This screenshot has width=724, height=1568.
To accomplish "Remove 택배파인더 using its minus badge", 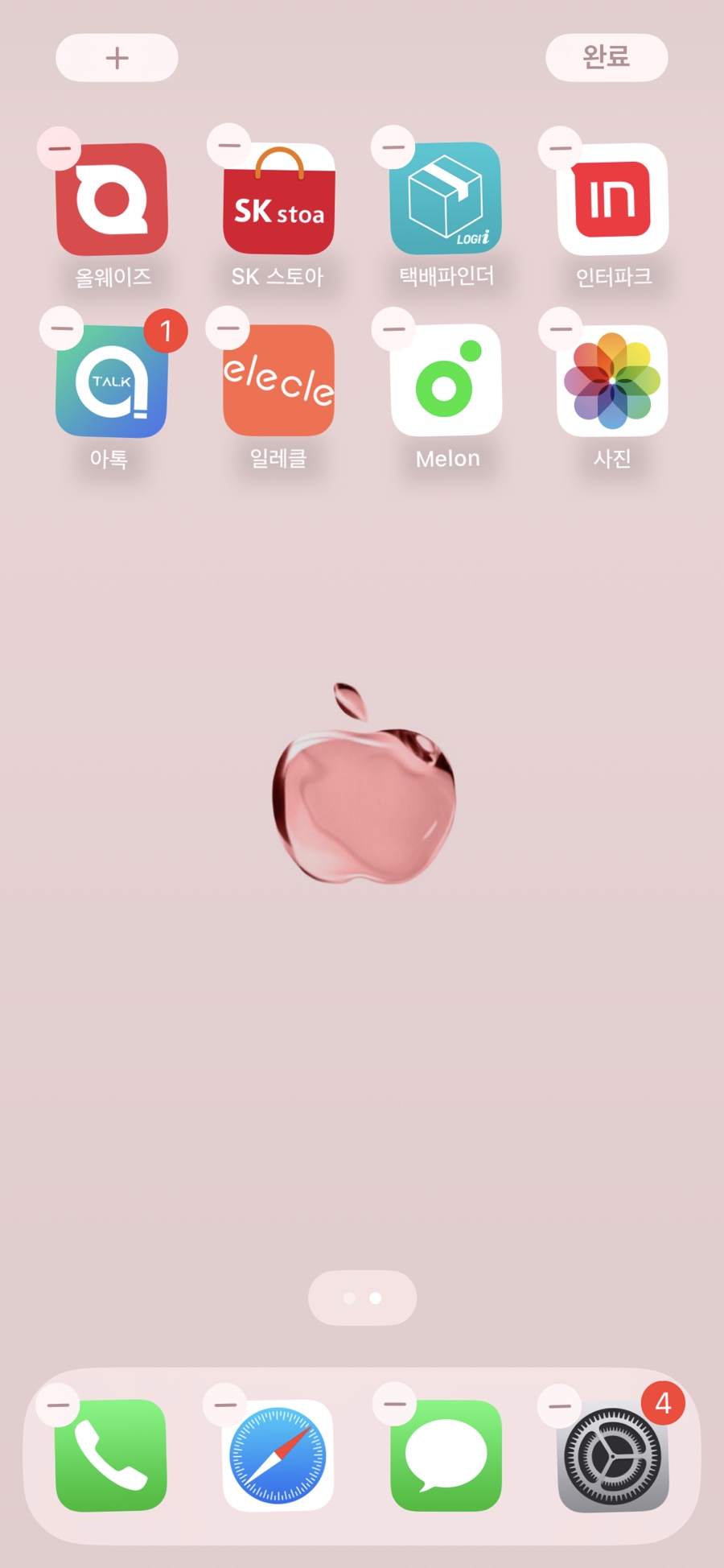I will [x=393, y=146].
